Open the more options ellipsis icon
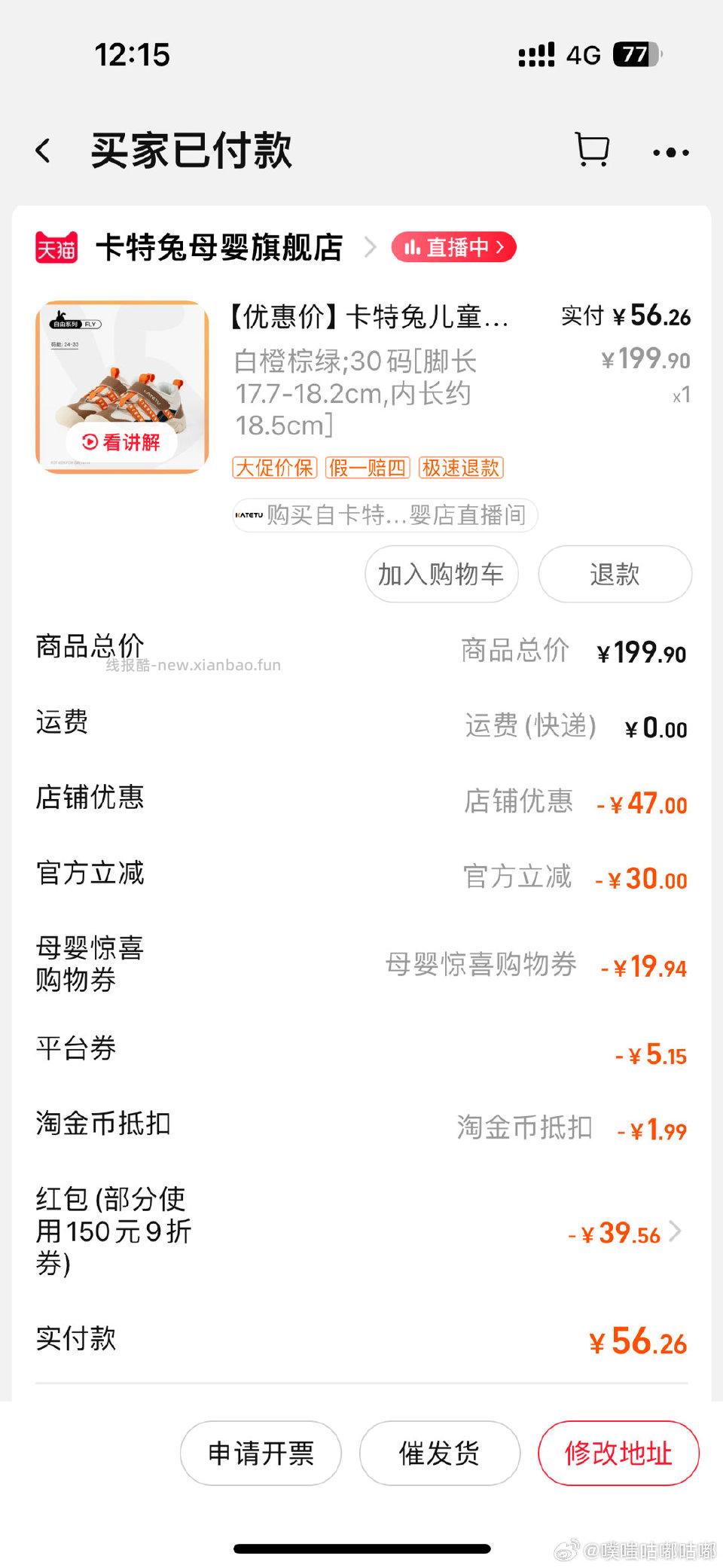The image size is (723, 1568). 670,151
